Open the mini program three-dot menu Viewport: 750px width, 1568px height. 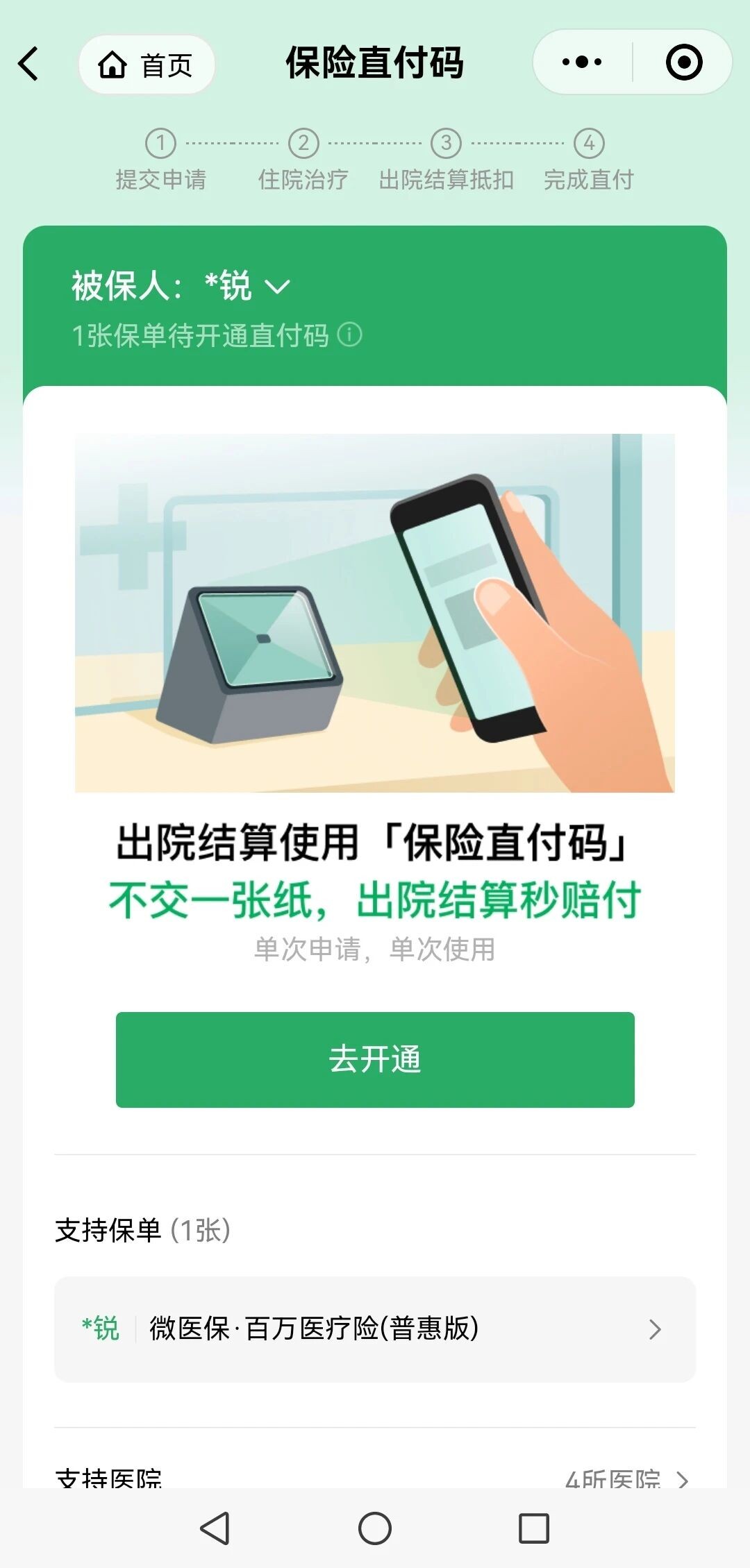pyautogui.click(x=582, y=62)
